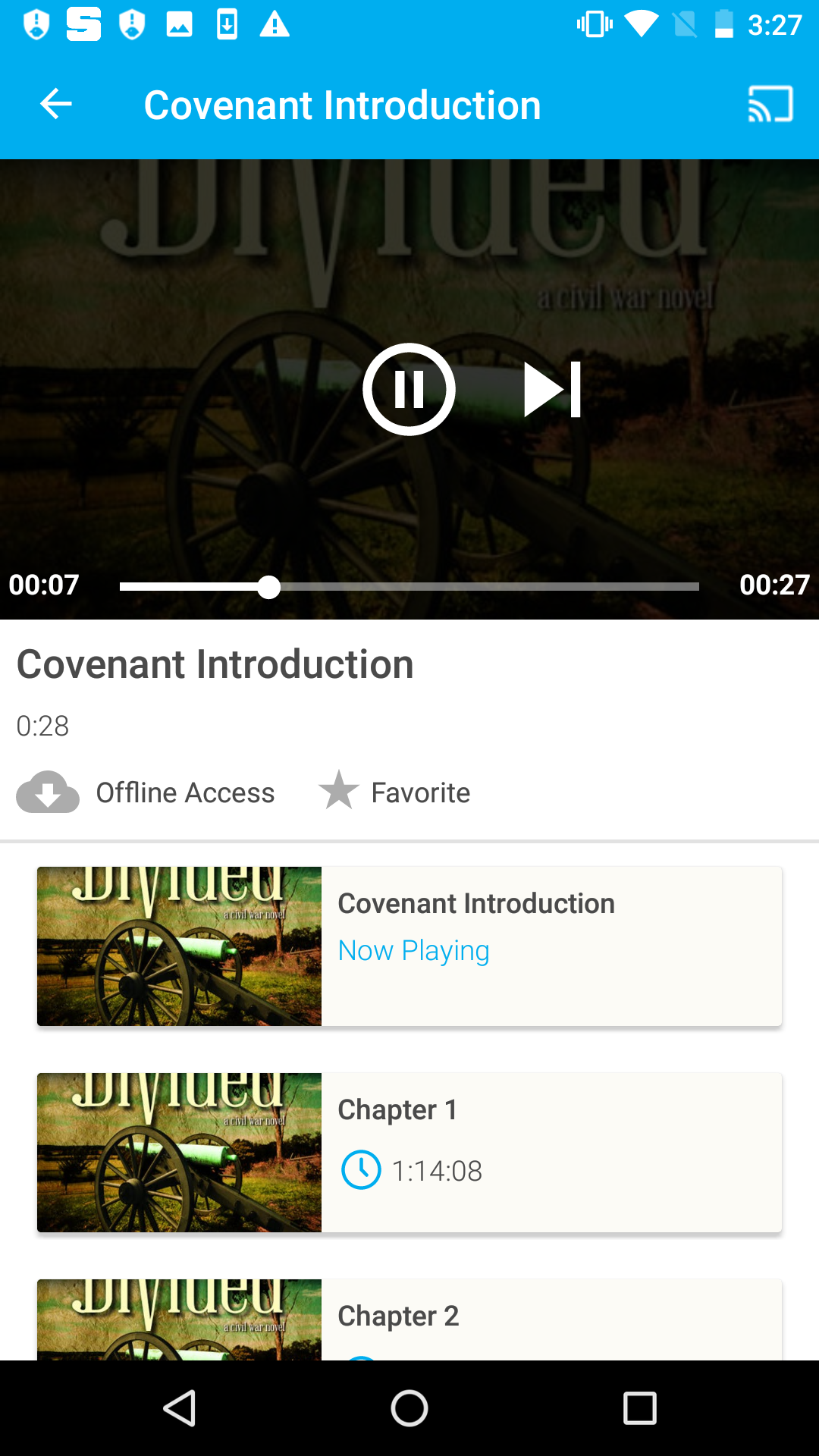Tap the playback progress slider
Image resolution: width=819 pixels, height=1456 pixels.
(409, 587)
